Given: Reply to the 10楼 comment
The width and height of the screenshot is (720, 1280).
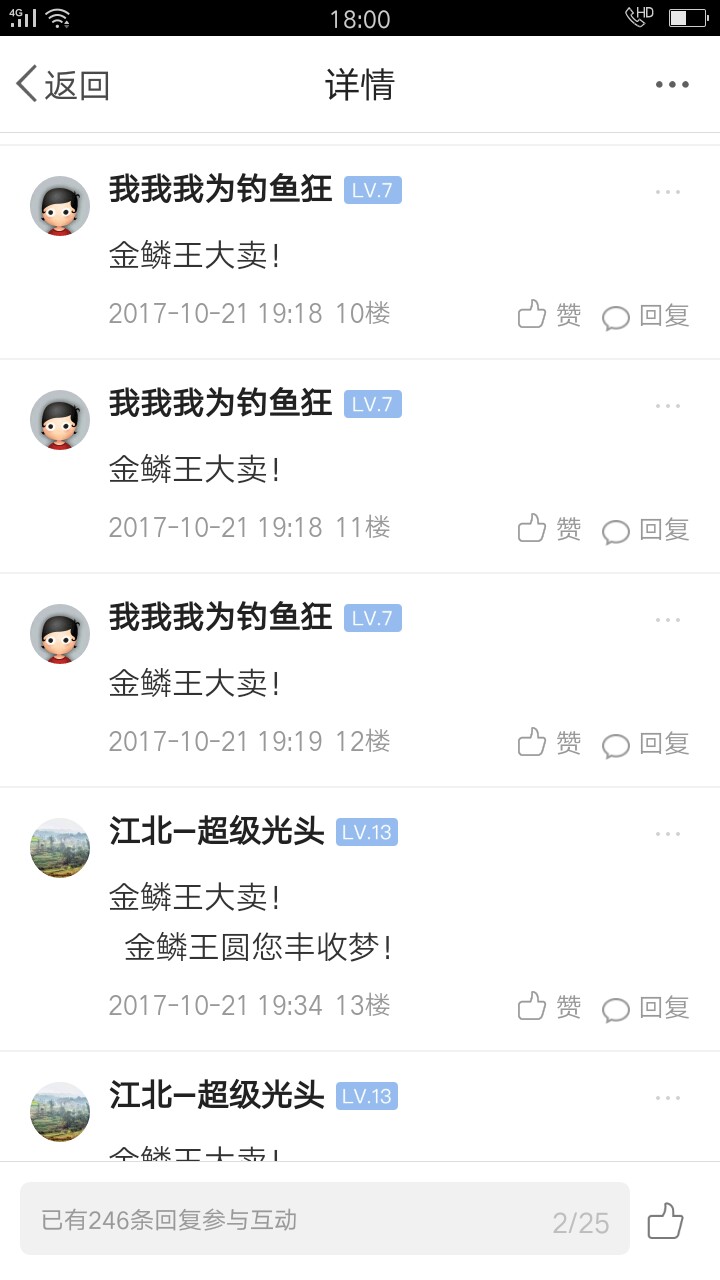Looking at the screenshot, I should (646, 316).
